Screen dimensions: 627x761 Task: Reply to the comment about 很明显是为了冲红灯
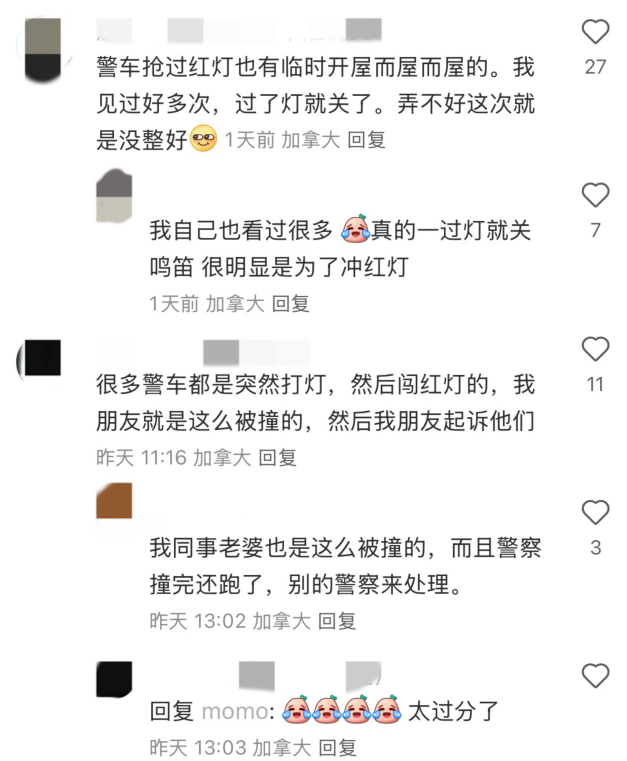coord(291,303)
